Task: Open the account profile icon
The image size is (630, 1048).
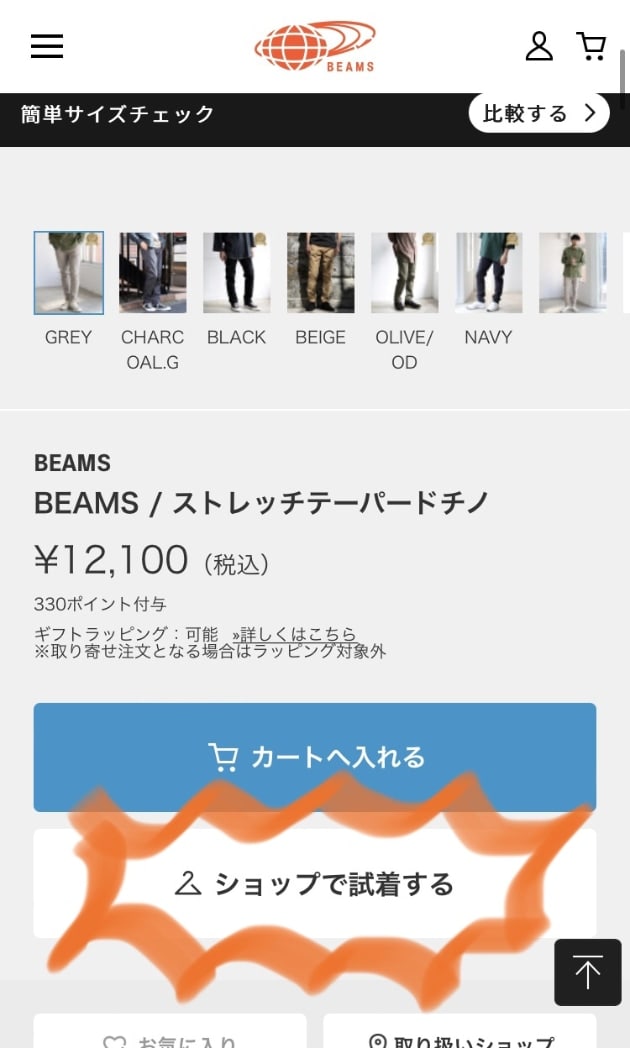Action: (x=539, y=46)
